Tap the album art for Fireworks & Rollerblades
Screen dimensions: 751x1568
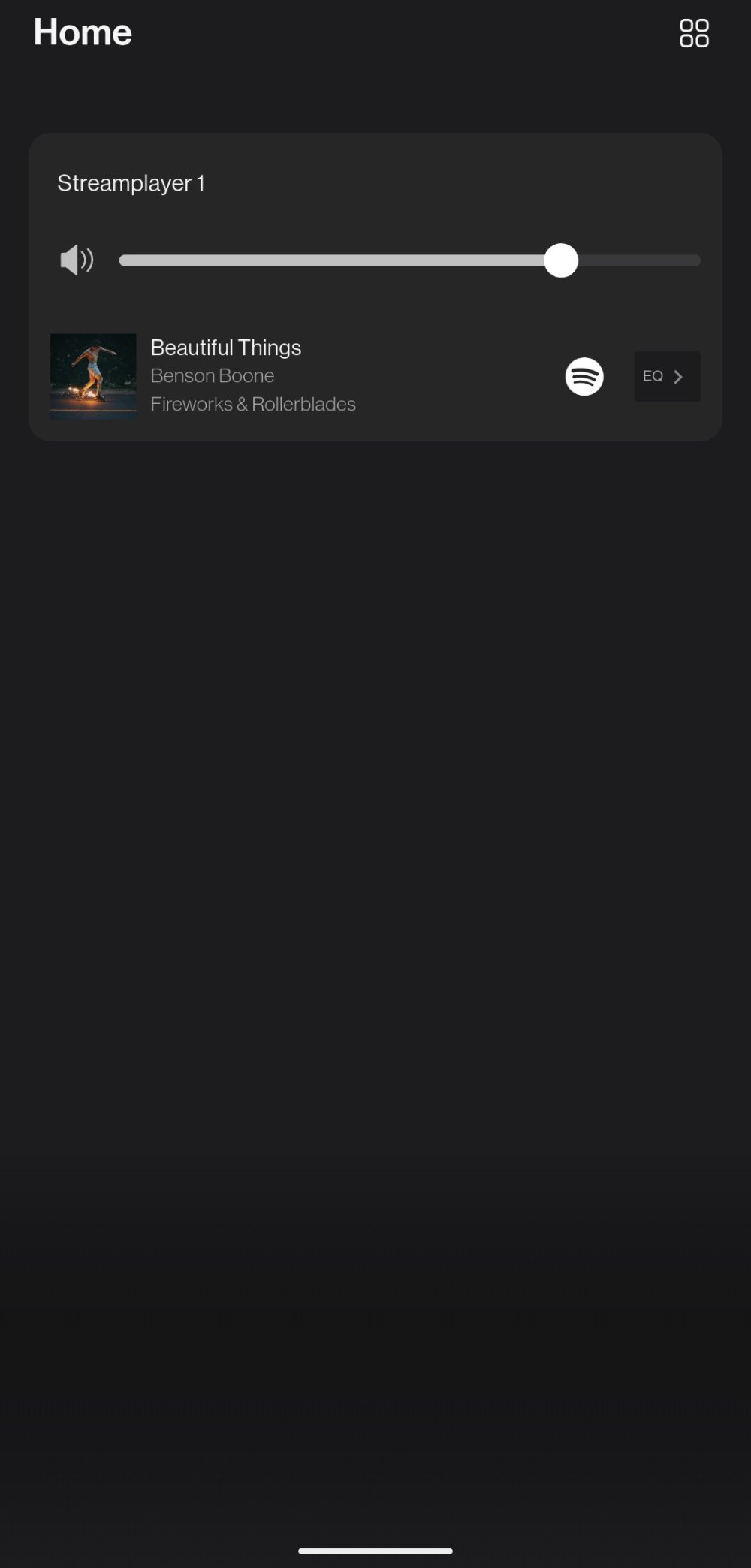click(x=93, y=376)
